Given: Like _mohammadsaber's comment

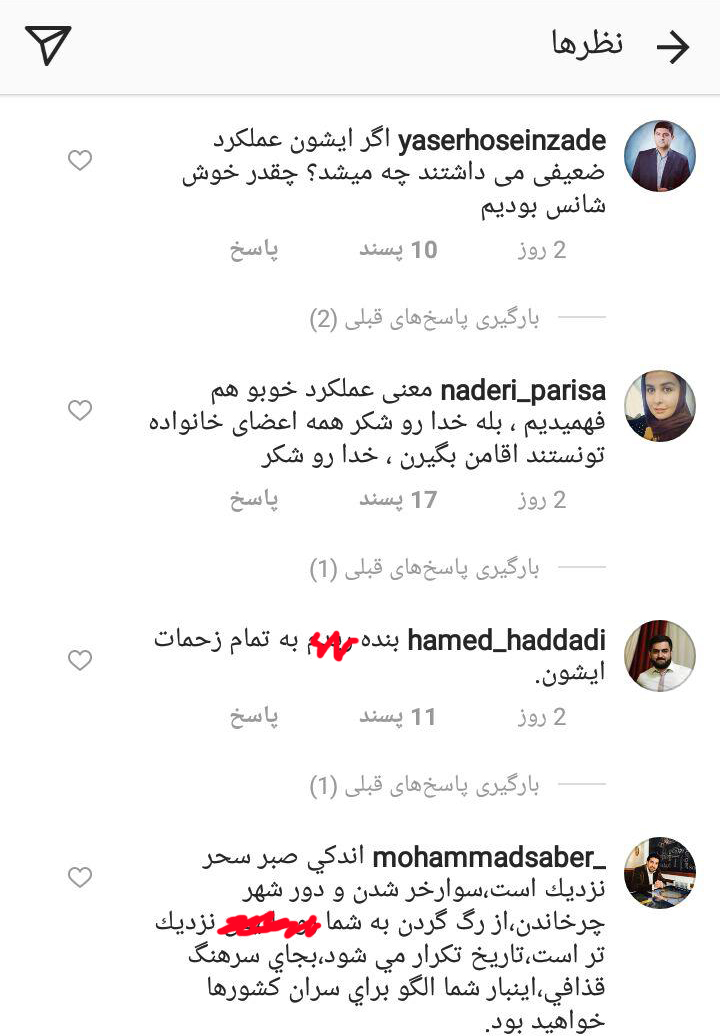Looking at the screenshot, I should (80, 877).
